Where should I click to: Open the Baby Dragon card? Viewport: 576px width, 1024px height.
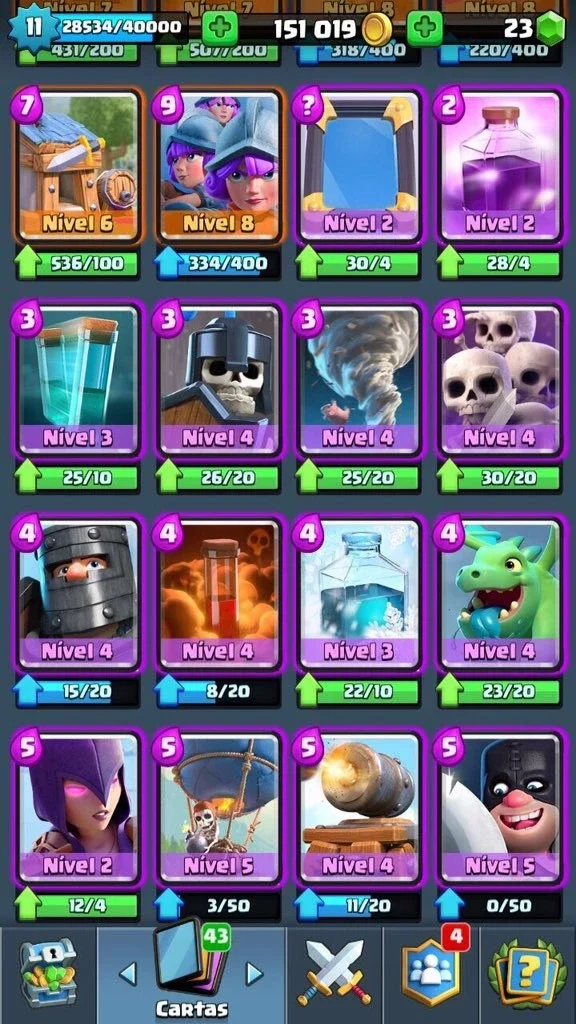point(501,592)
